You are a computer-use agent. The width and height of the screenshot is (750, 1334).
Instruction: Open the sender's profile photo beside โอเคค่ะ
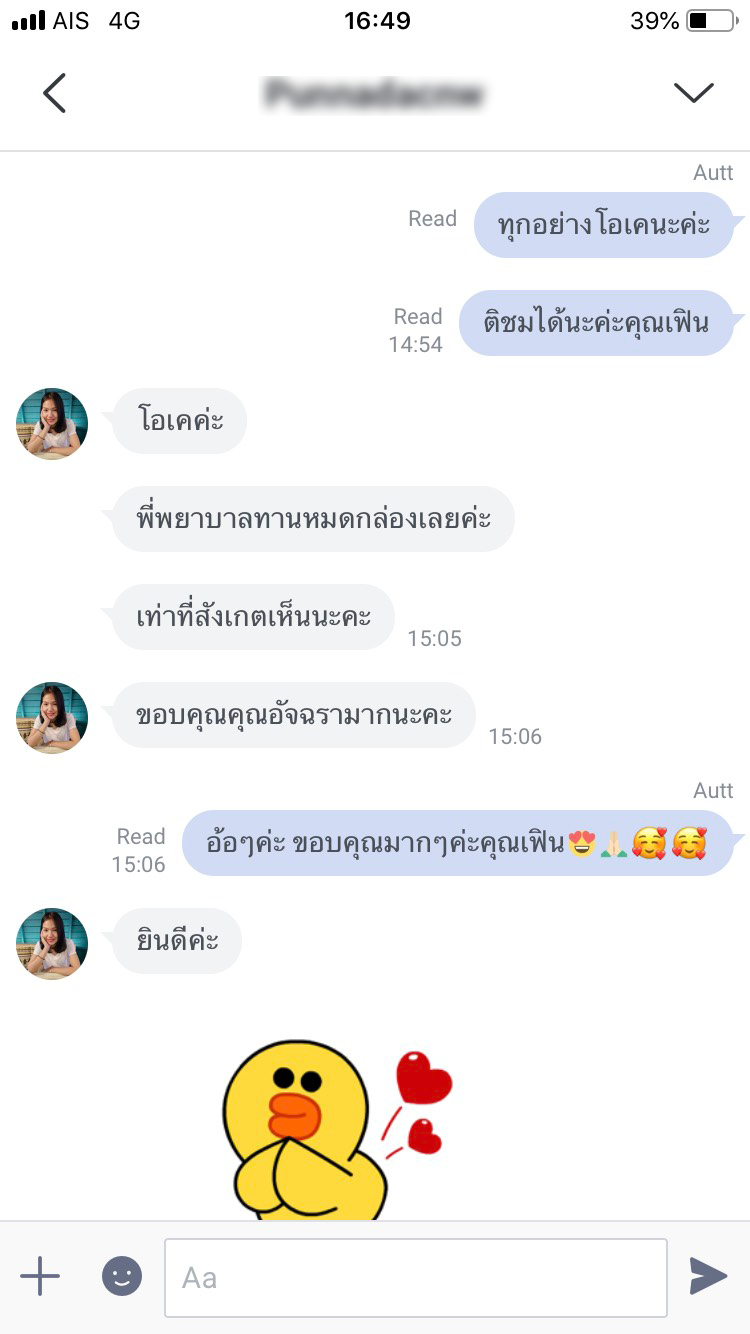click(52, 424)
